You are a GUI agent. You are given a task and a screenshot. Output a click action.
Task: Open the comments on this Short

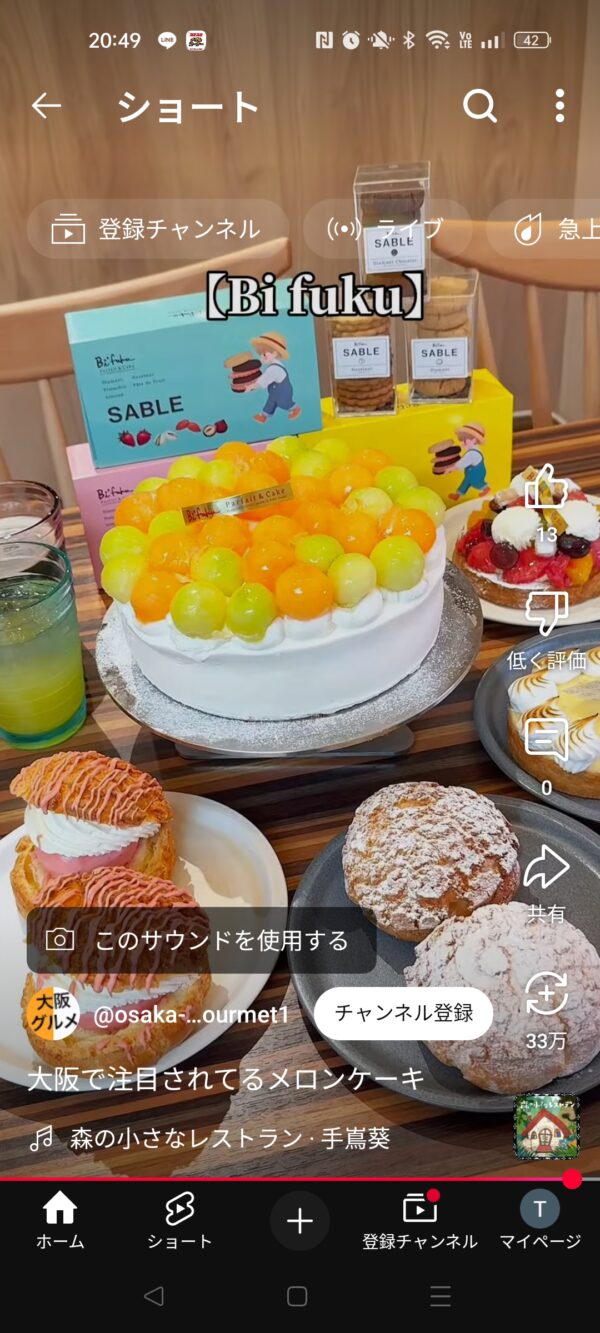[546, 741]
